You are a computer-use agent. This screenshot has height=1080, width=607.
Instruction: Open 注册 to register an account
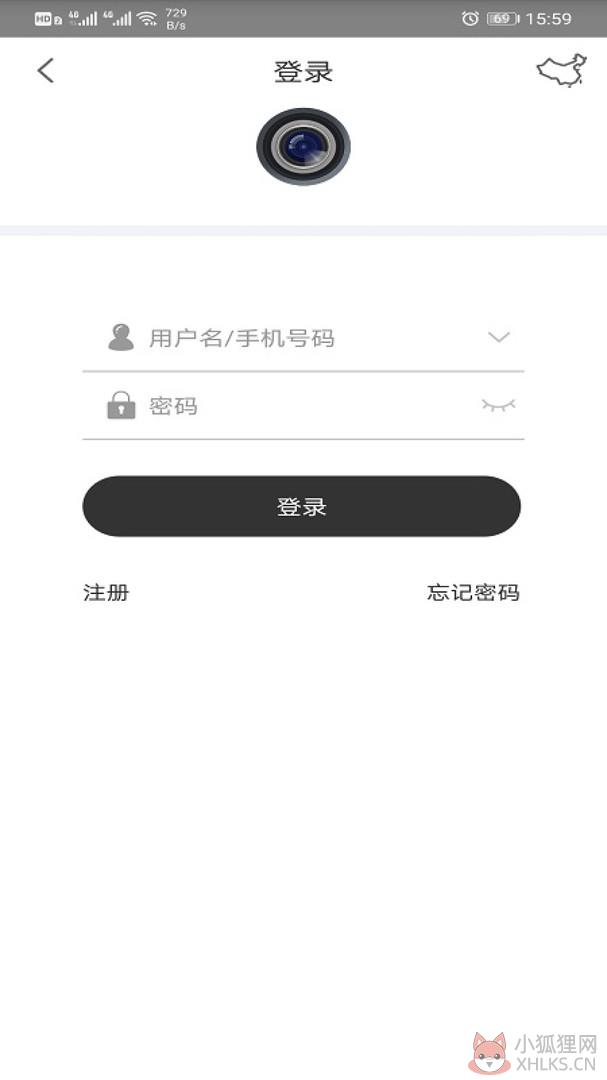106,592
